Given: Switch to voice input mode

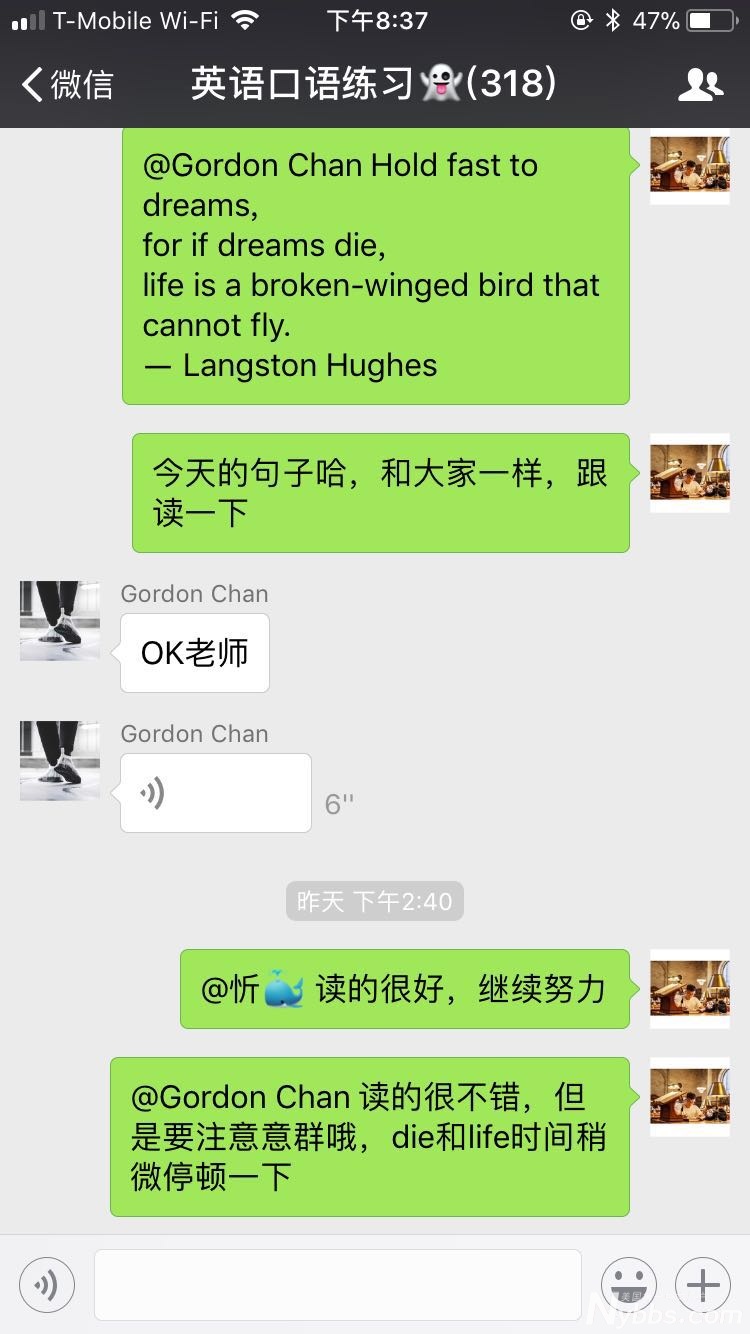Looking at the screenshot, I should [47, 1284].
